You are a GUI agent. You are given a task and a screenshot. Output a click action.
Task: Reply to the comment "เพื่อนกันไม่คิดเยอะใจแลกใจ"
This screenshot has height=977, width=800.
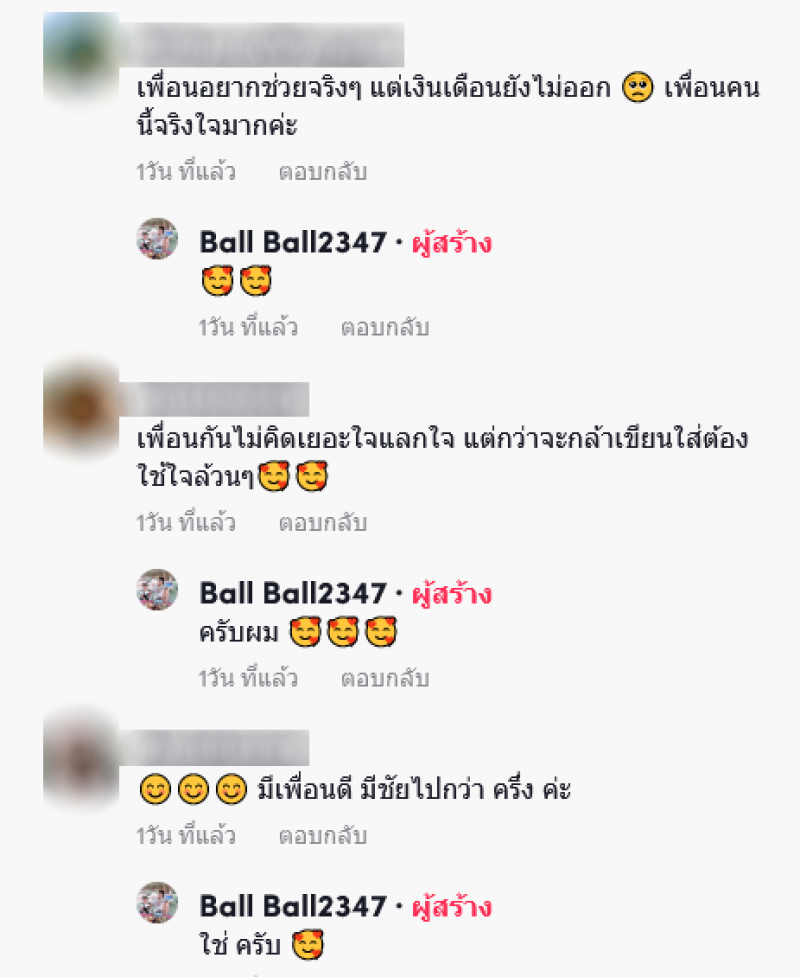click(322, 523)
